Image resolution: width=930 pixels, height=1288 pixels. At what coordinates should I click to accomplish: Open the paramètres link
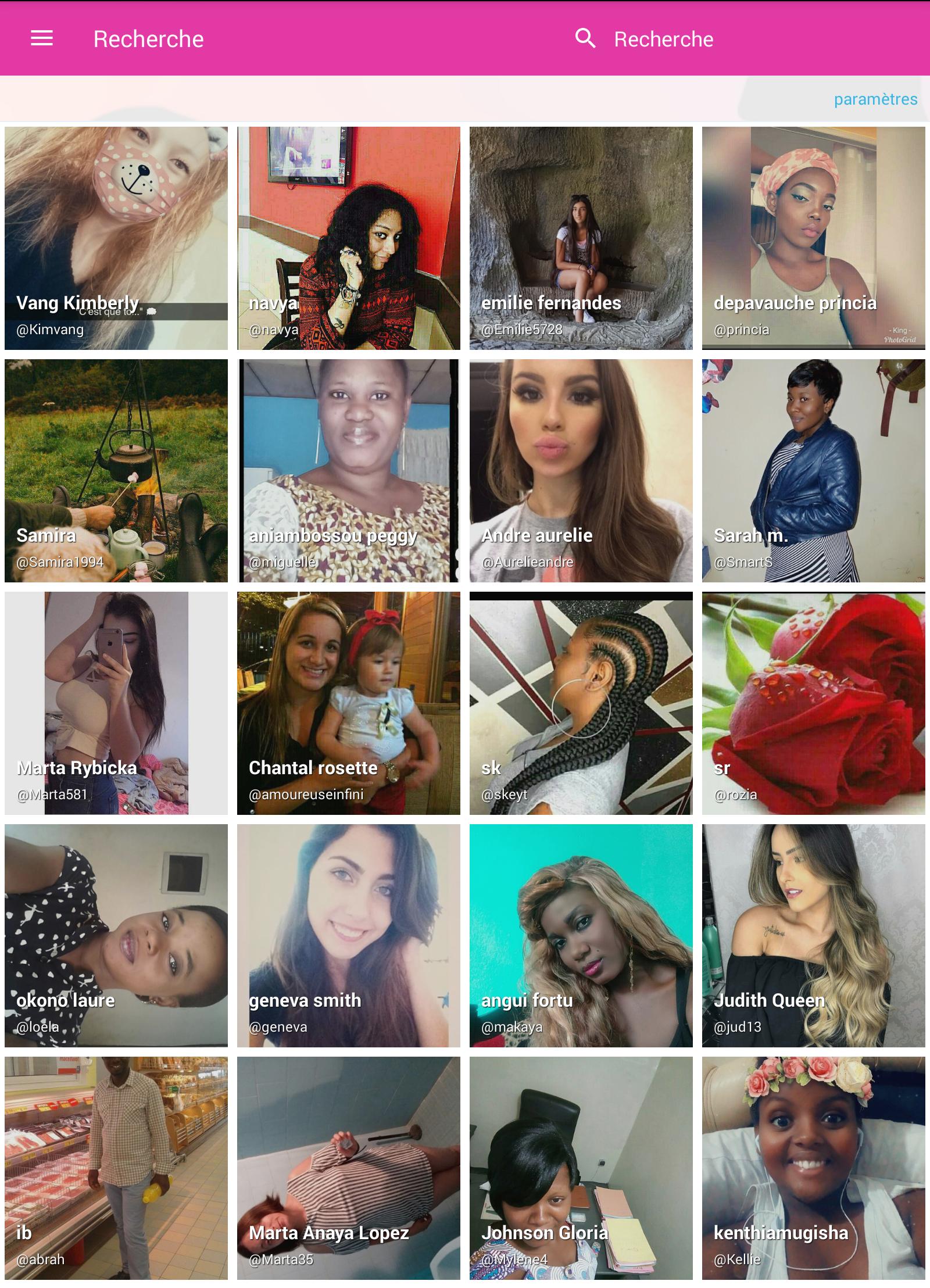tap(875, 99)
